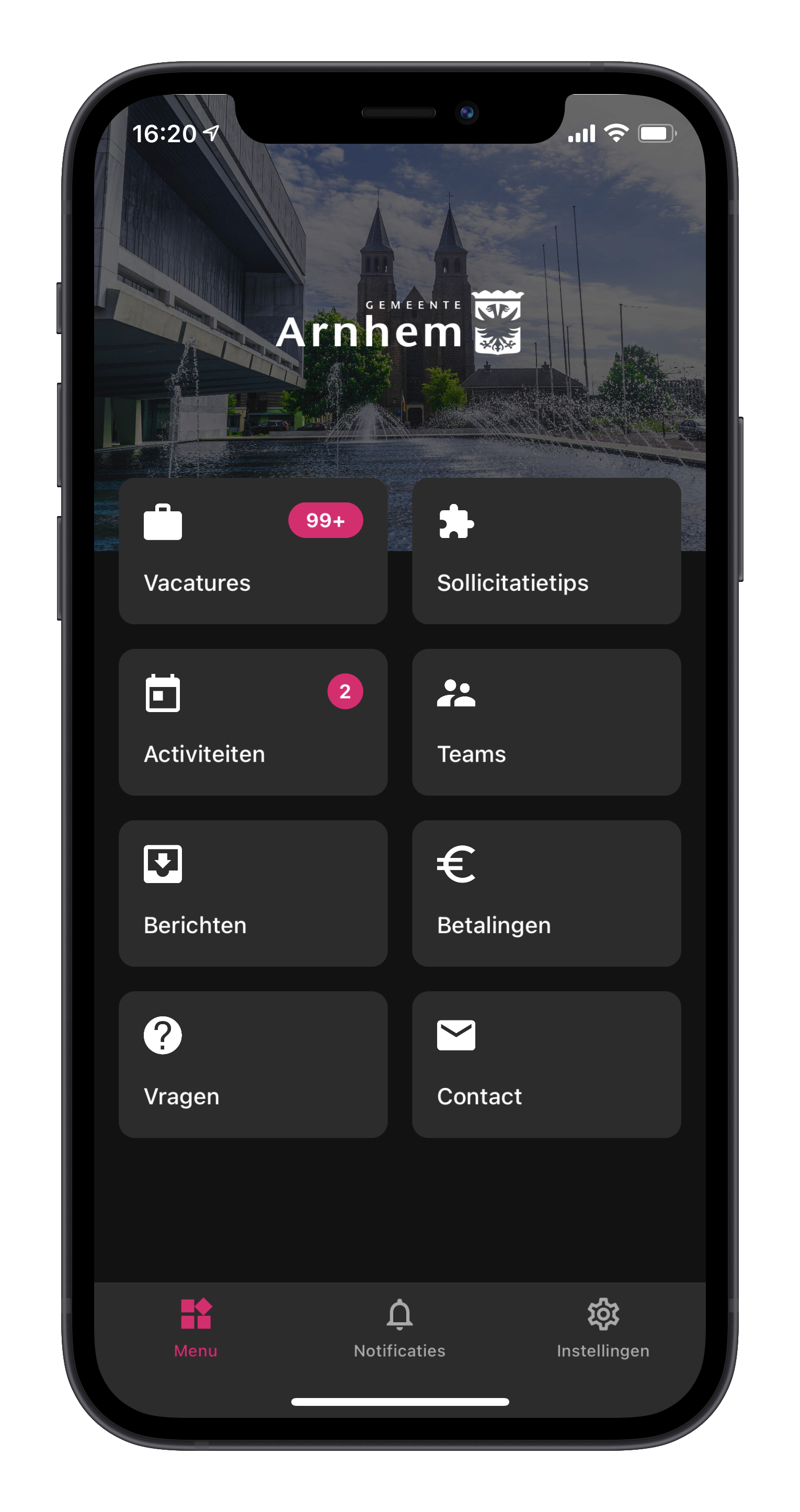Open the Vragen questions card
800x1512 pixels.
click(253, 1064)
